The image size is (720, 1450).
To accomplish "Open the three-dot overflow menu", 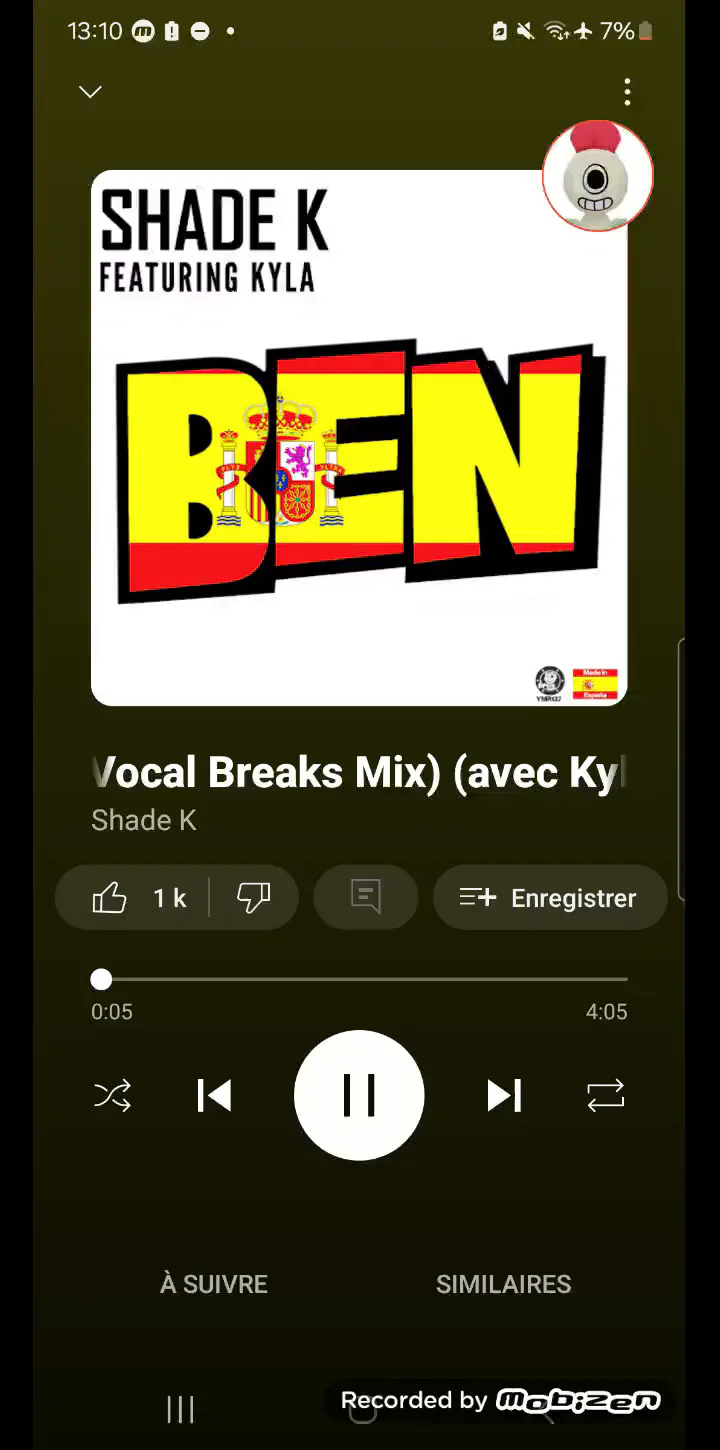I will click(627, 92).
